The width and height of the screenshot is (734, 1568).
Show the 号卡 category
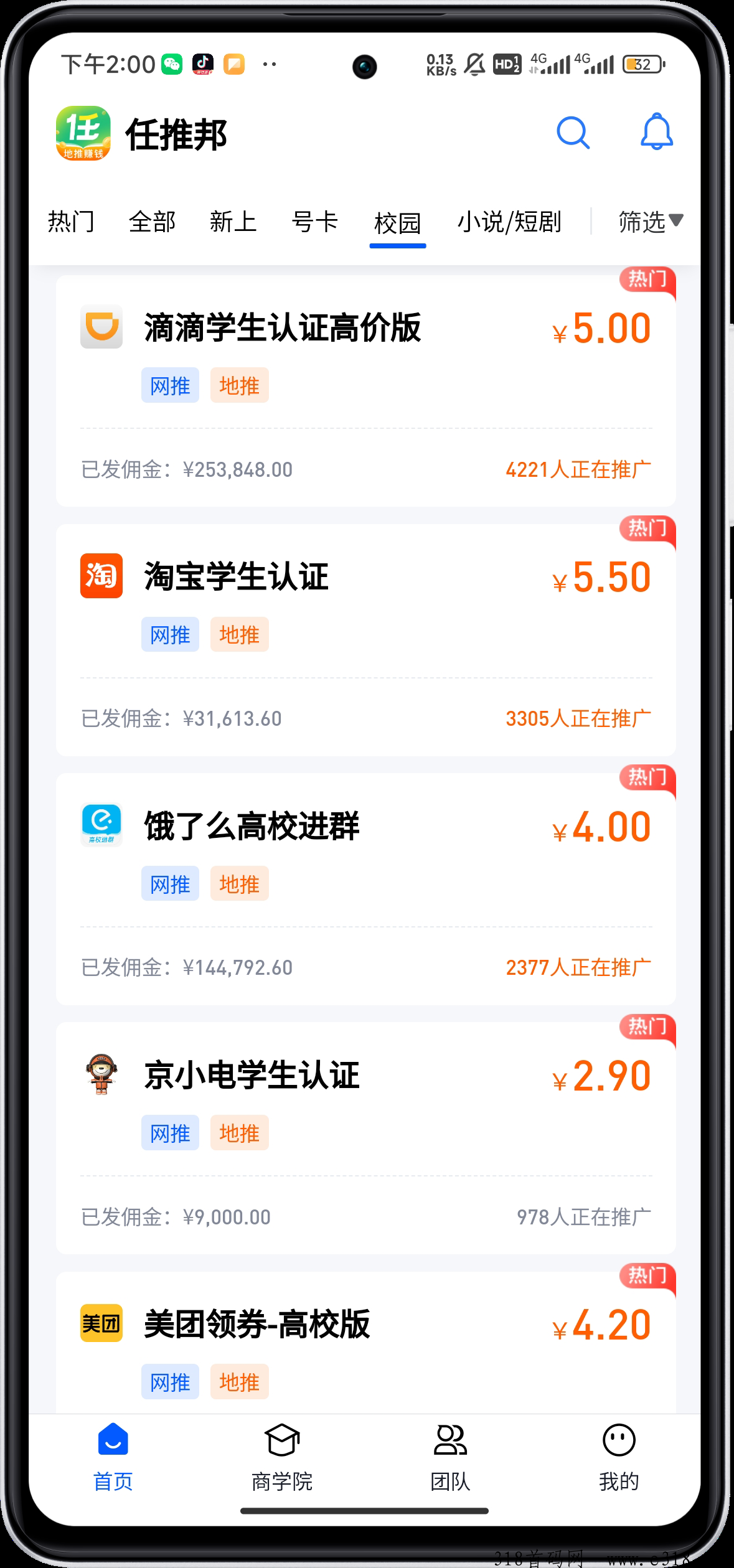coord(314,222)
